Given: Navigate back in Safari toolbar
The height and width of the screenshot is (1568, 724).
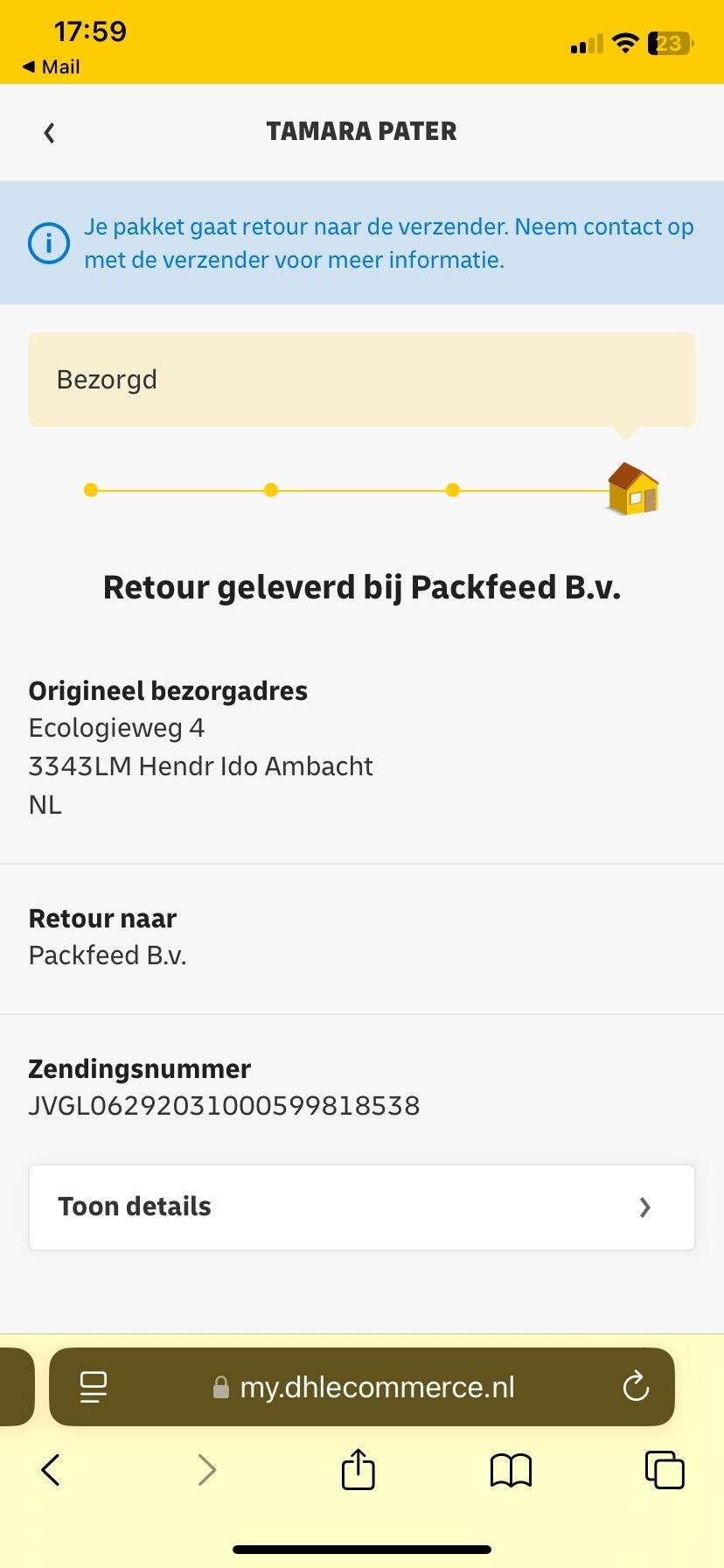Looking at the screenshot, I should click(51, 1470).
